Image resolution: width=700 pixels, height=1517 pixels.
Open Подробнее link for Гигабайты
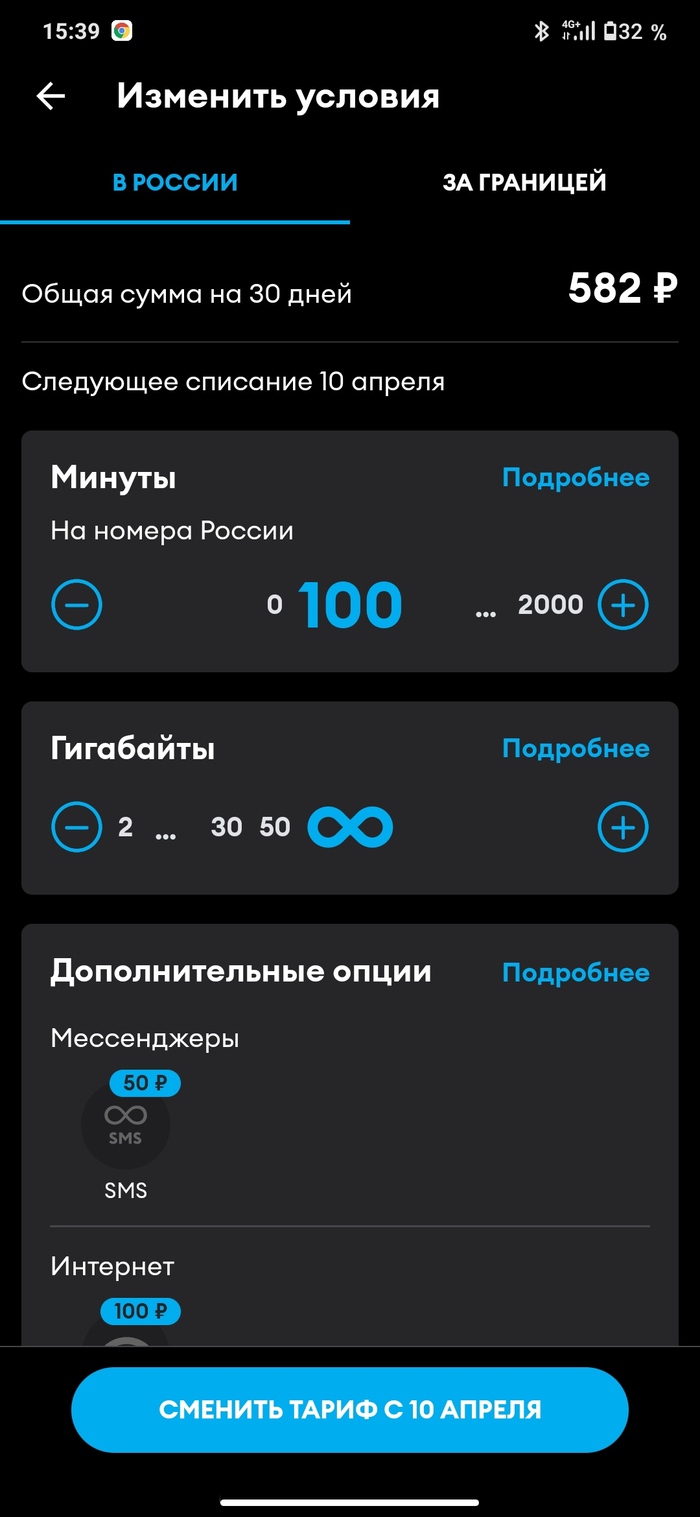tap(575, 749)
